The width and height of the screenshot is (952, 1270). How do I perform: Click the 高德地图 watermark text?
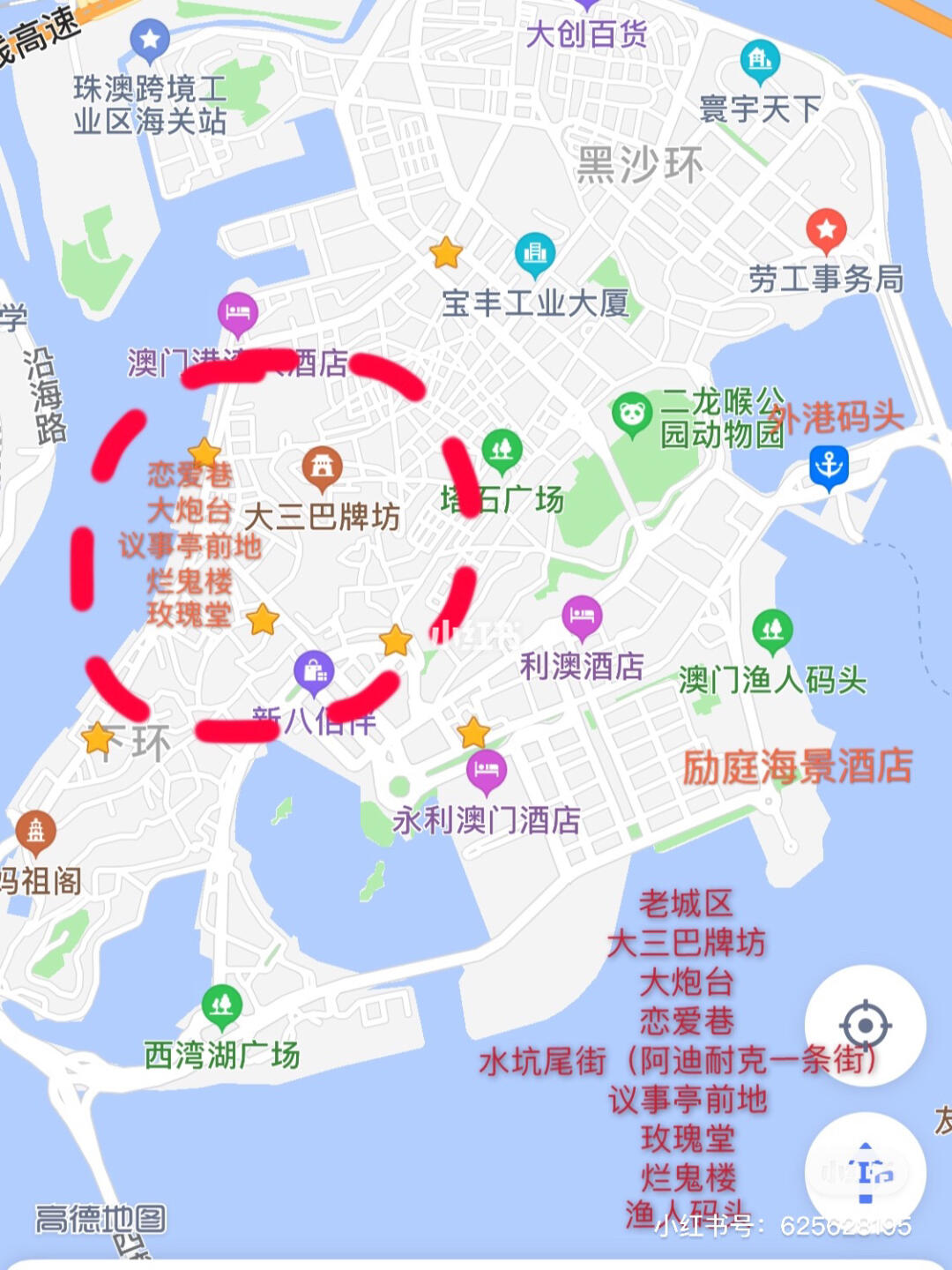coord(100,1215)
